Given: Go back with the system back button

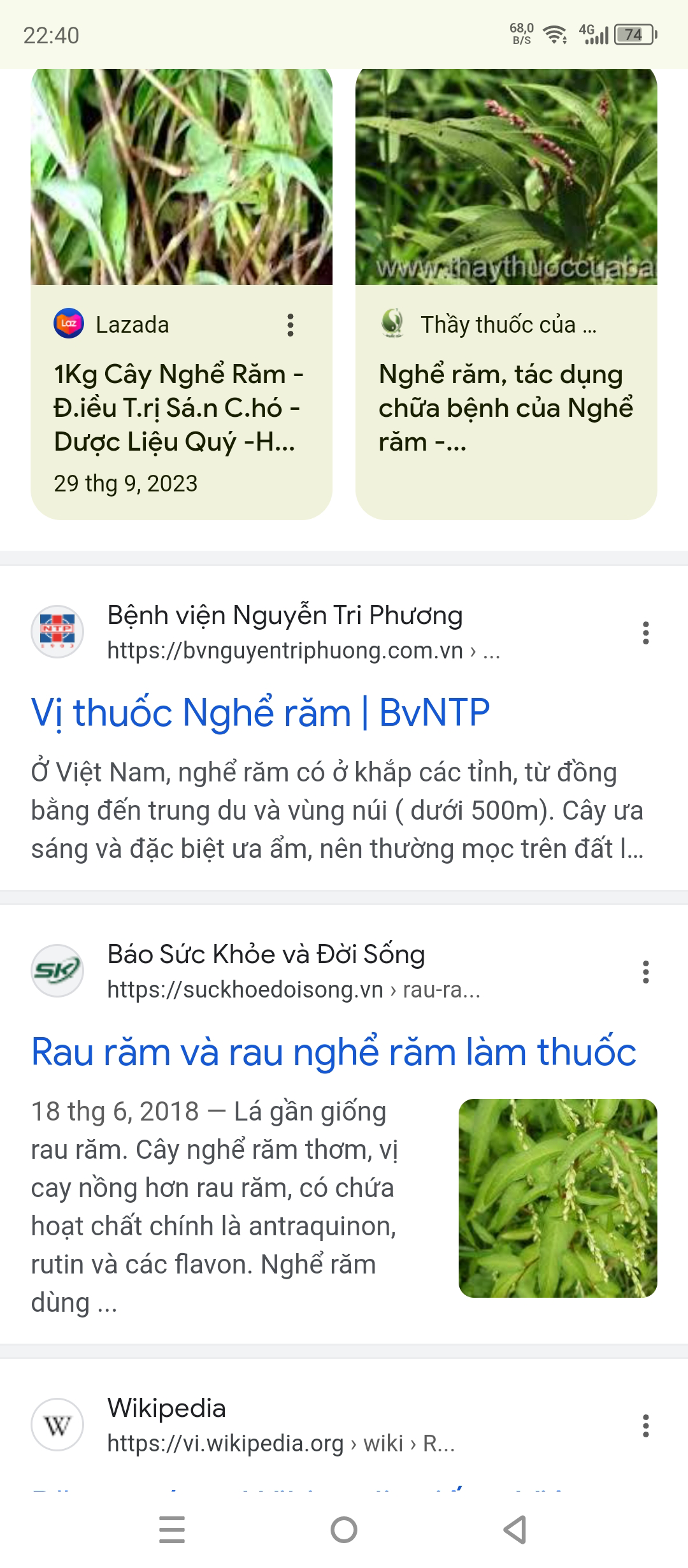Looking at the screenshot, I should click(515, 1530).
